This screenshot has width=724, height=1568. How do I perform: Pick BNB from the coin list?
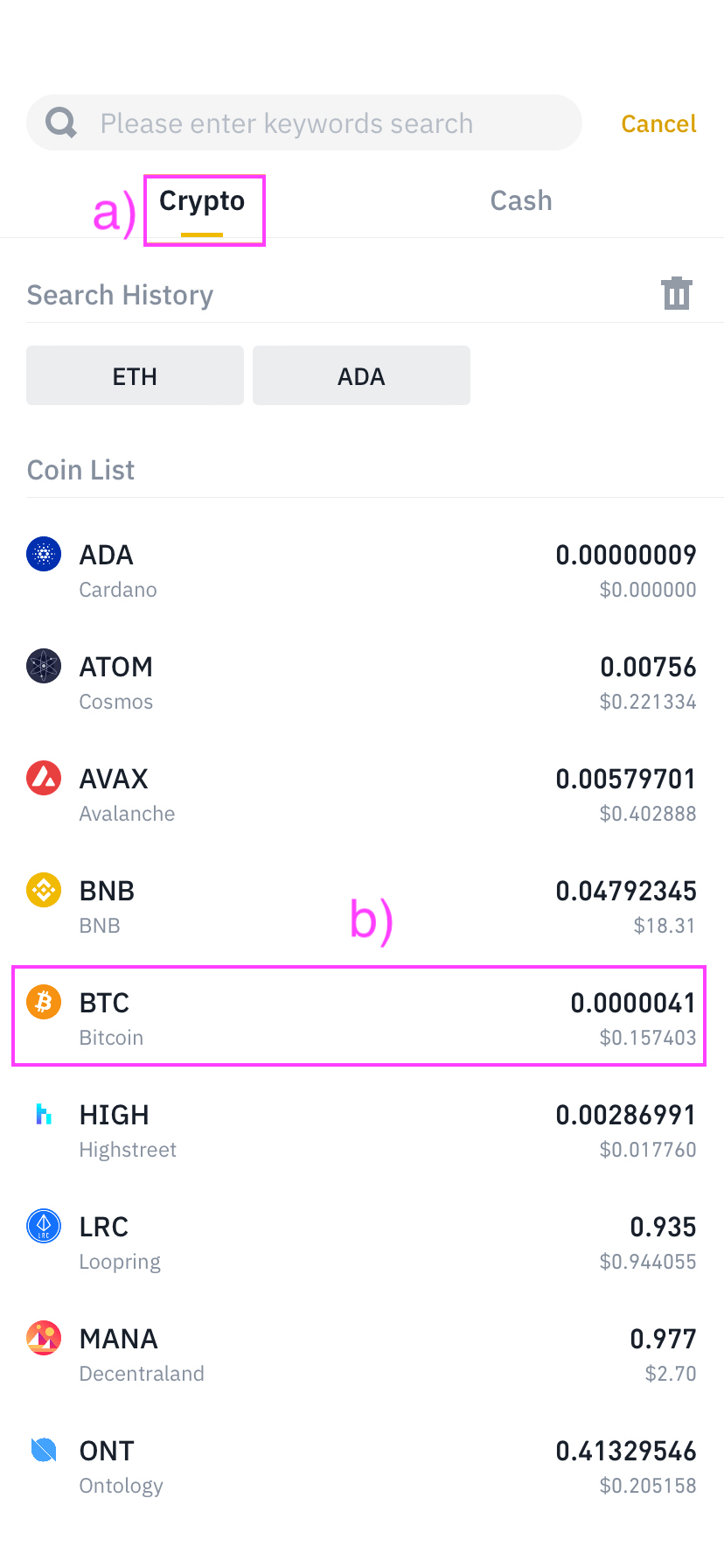[x=361, y=906]
